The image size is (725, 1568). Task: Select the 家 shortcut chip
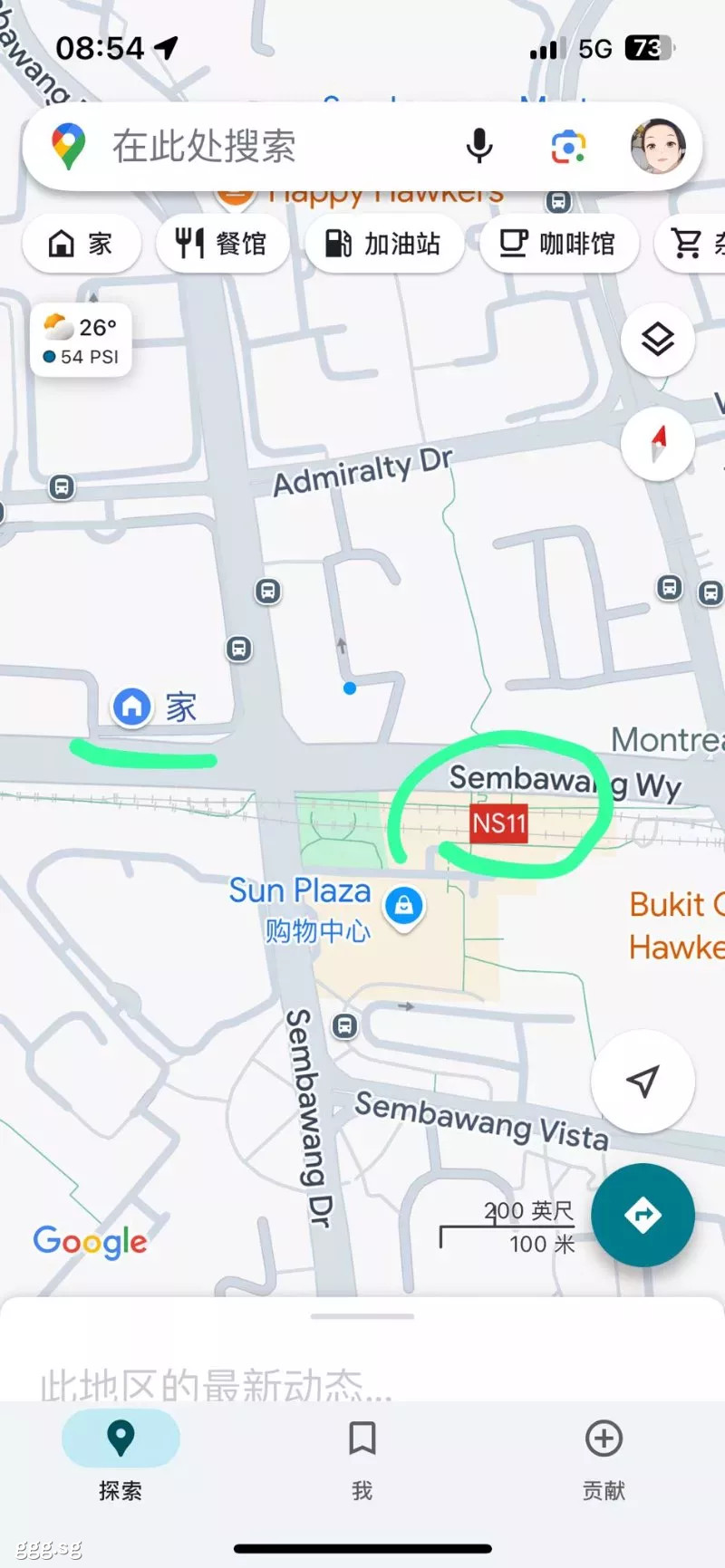[x=82, y=243]
